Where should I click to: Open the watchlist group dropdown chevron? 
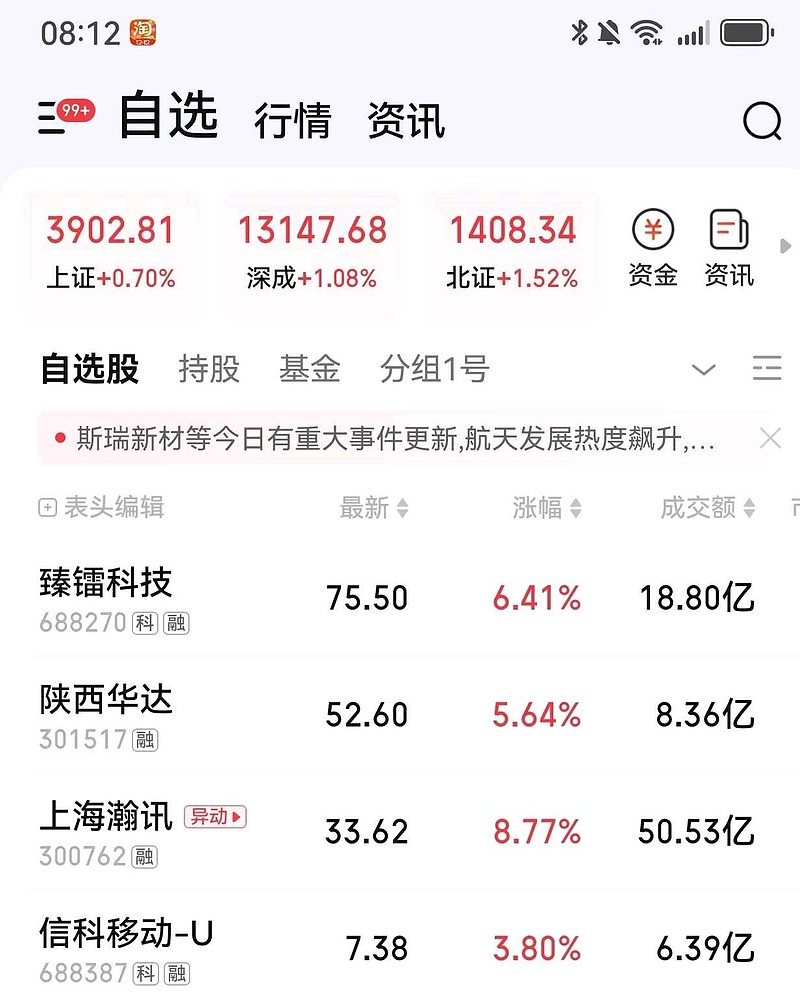coord(704,370)
